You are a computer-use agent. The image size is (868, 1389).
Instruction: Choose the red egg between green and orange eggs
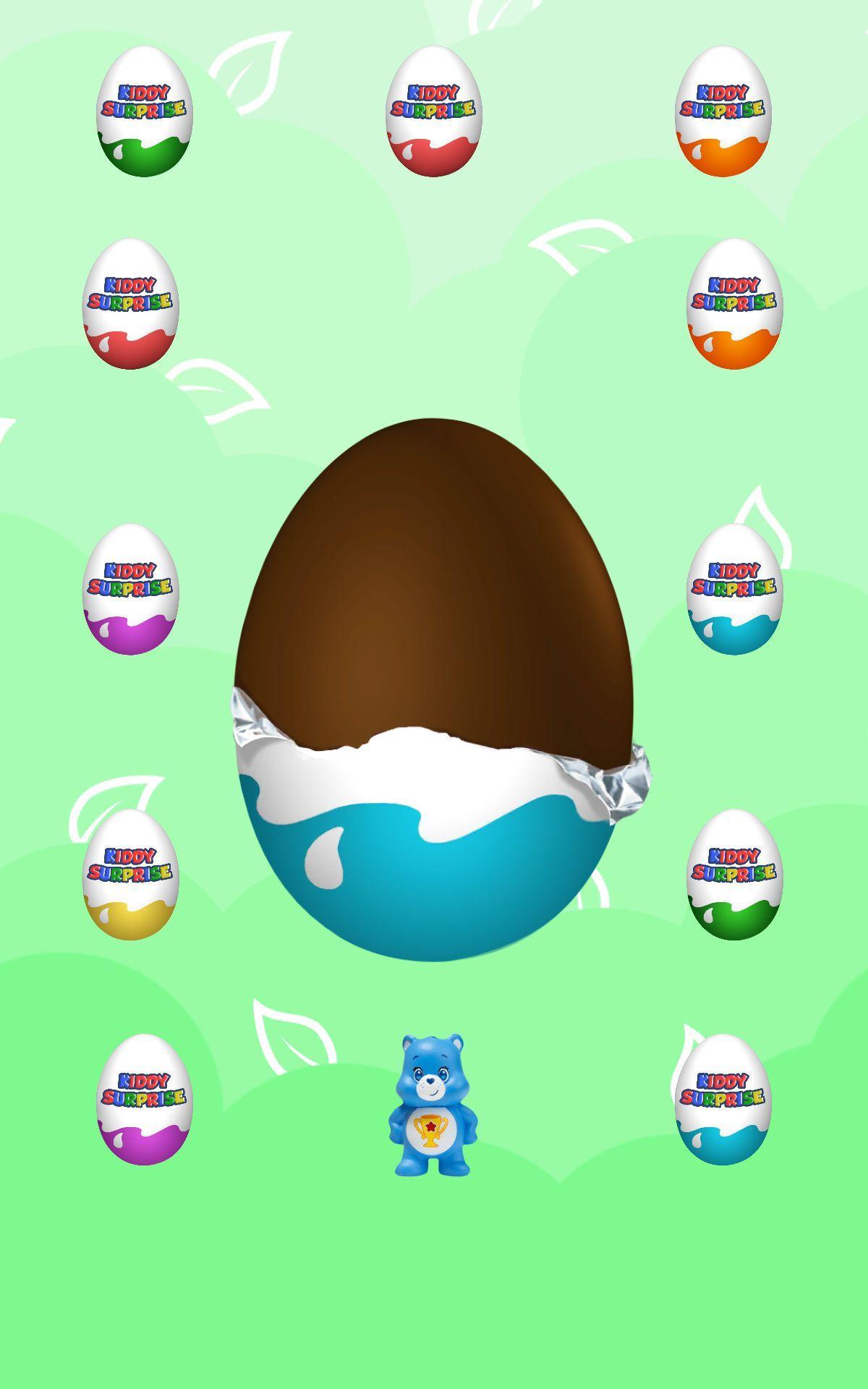click(x=434, y=111)
